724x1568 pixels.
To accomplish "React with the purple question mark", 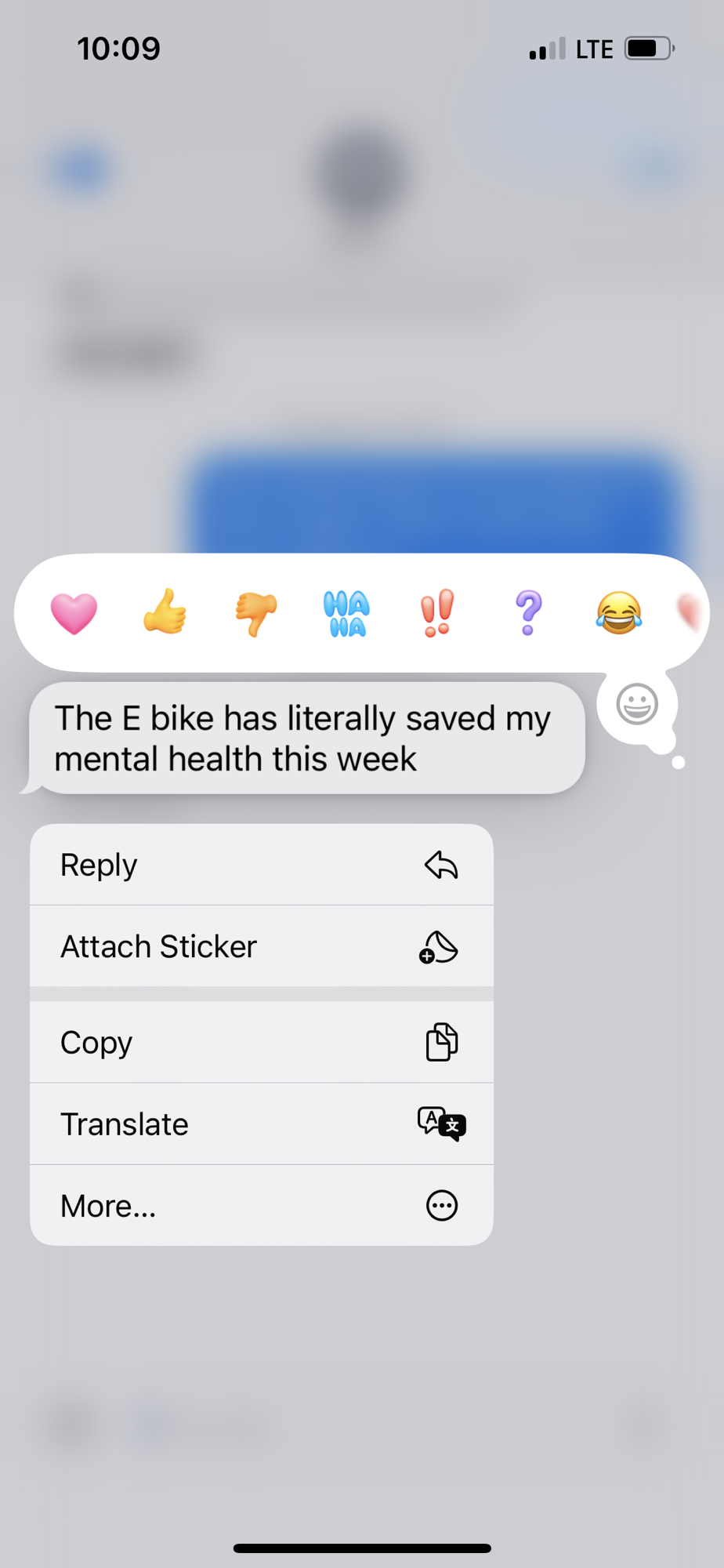I will click(x=528, y=613).
